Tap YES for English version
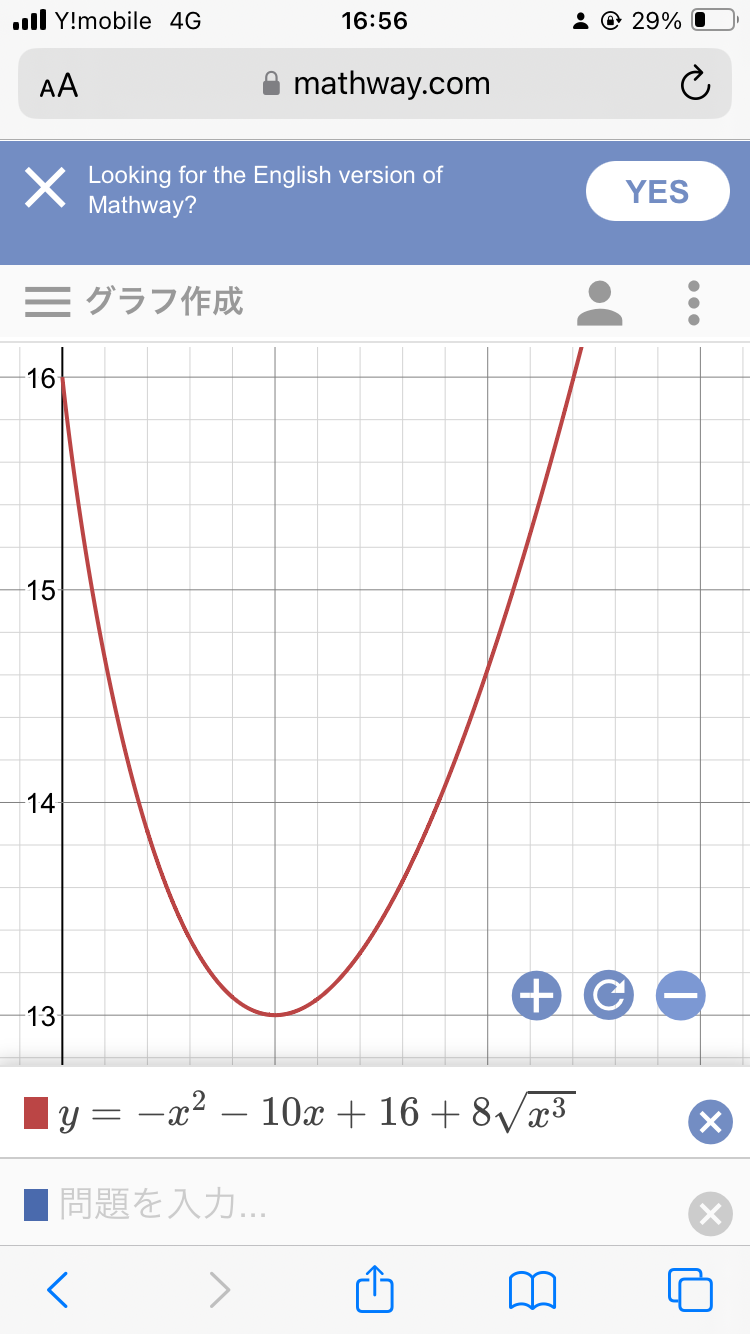Screen dimensions: 750x1334 pyautogui.click(x=657, y=191)
